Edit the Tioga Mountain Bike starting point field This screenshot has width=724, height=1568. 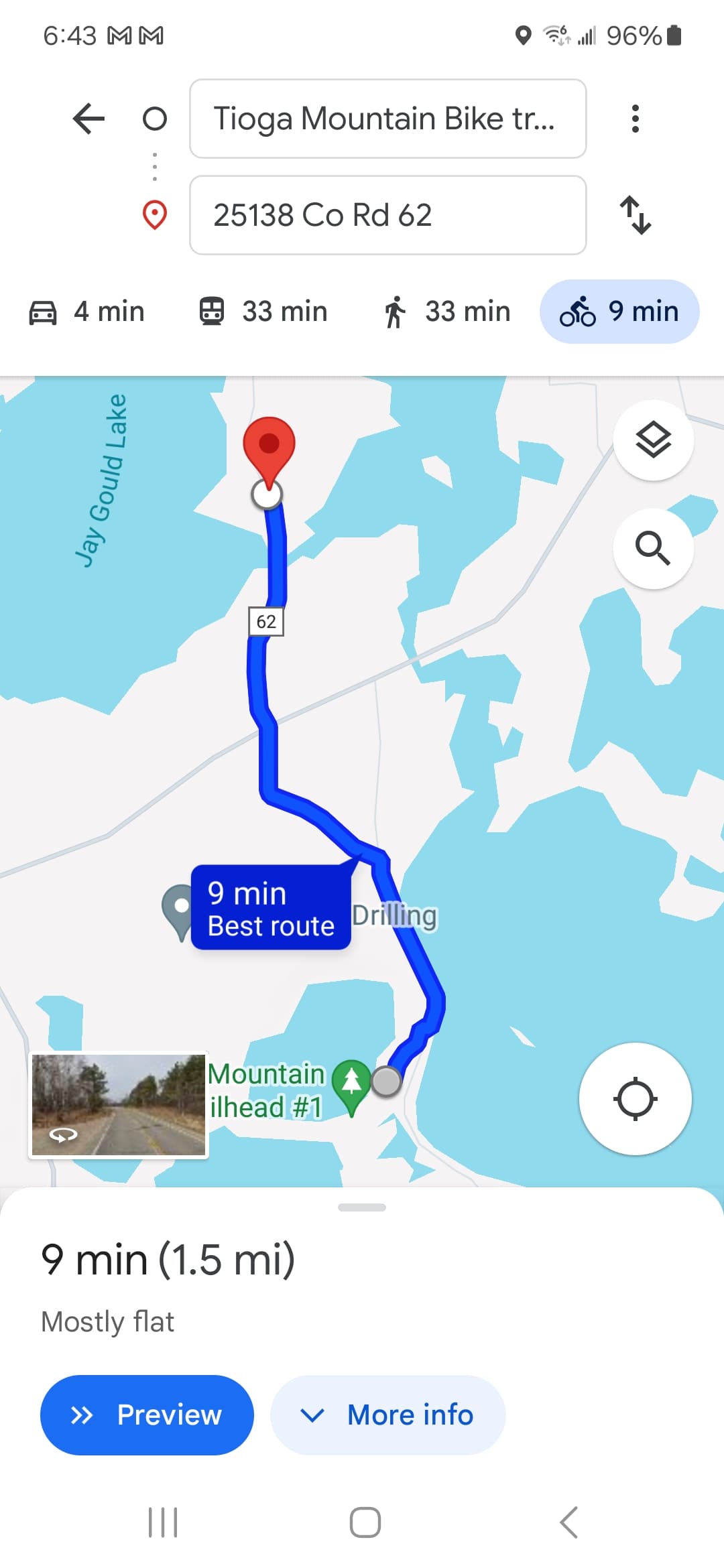click(x=387, y=119)
